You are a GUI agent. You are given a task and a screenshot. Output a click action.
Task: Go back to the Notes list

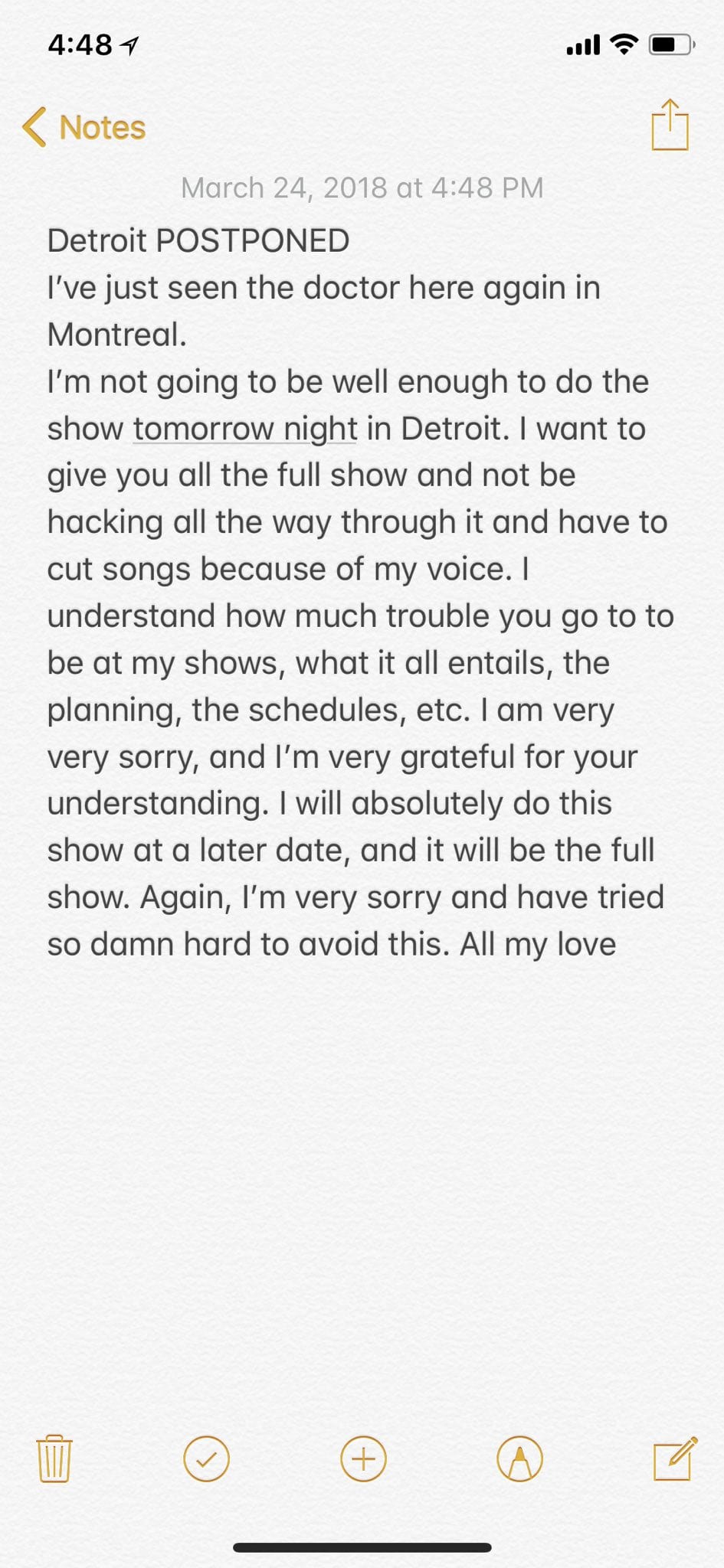click(x=84, y=127)
